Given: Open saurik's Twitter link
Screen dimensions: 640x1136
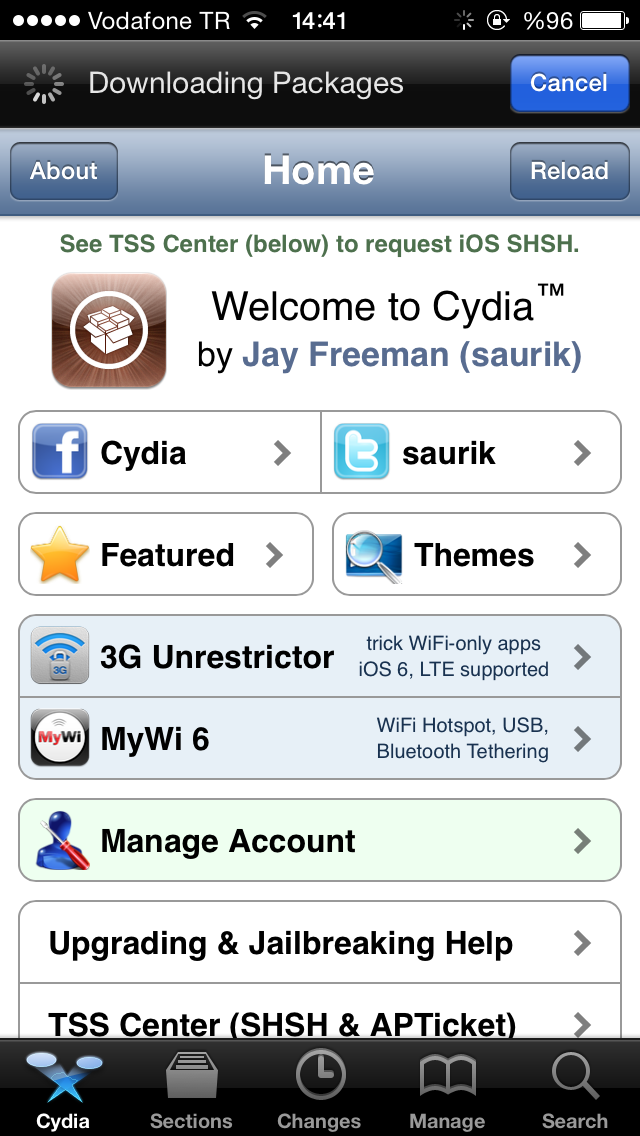Looking at the screenshot, I should [471, 452].
